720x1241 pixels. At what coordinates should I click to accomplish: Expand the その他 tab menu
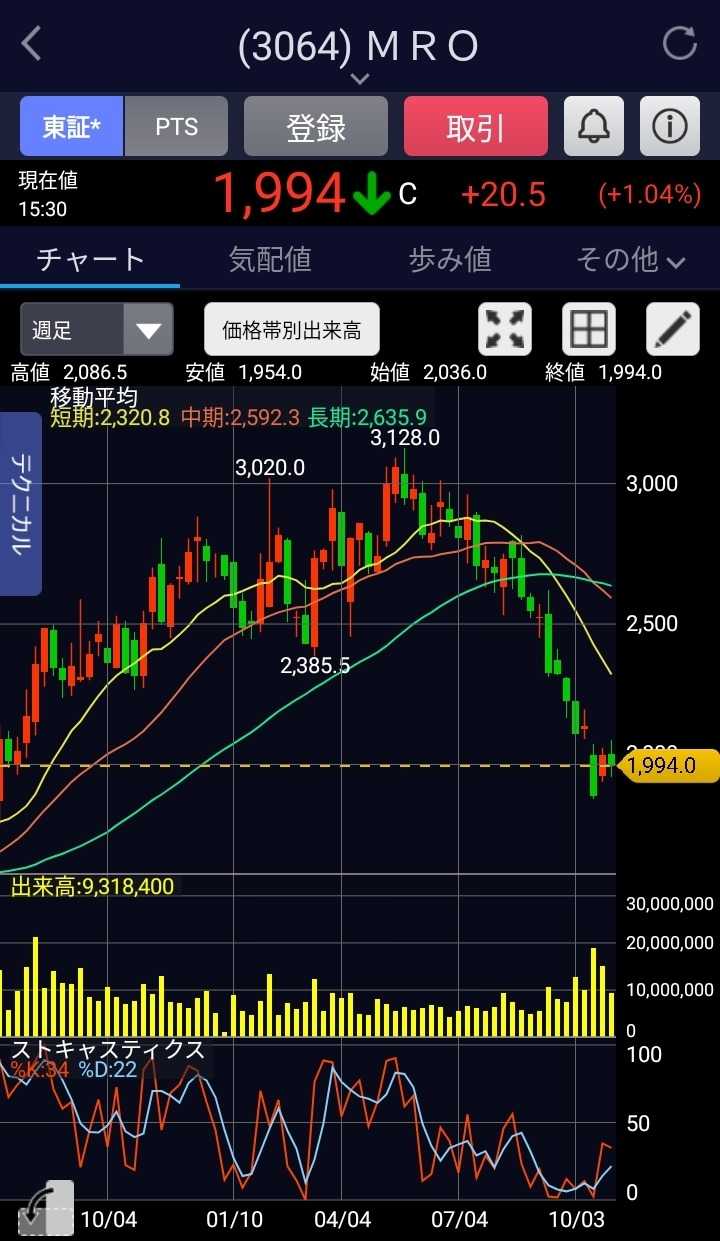pyautogui.click(x=631, y=260)
